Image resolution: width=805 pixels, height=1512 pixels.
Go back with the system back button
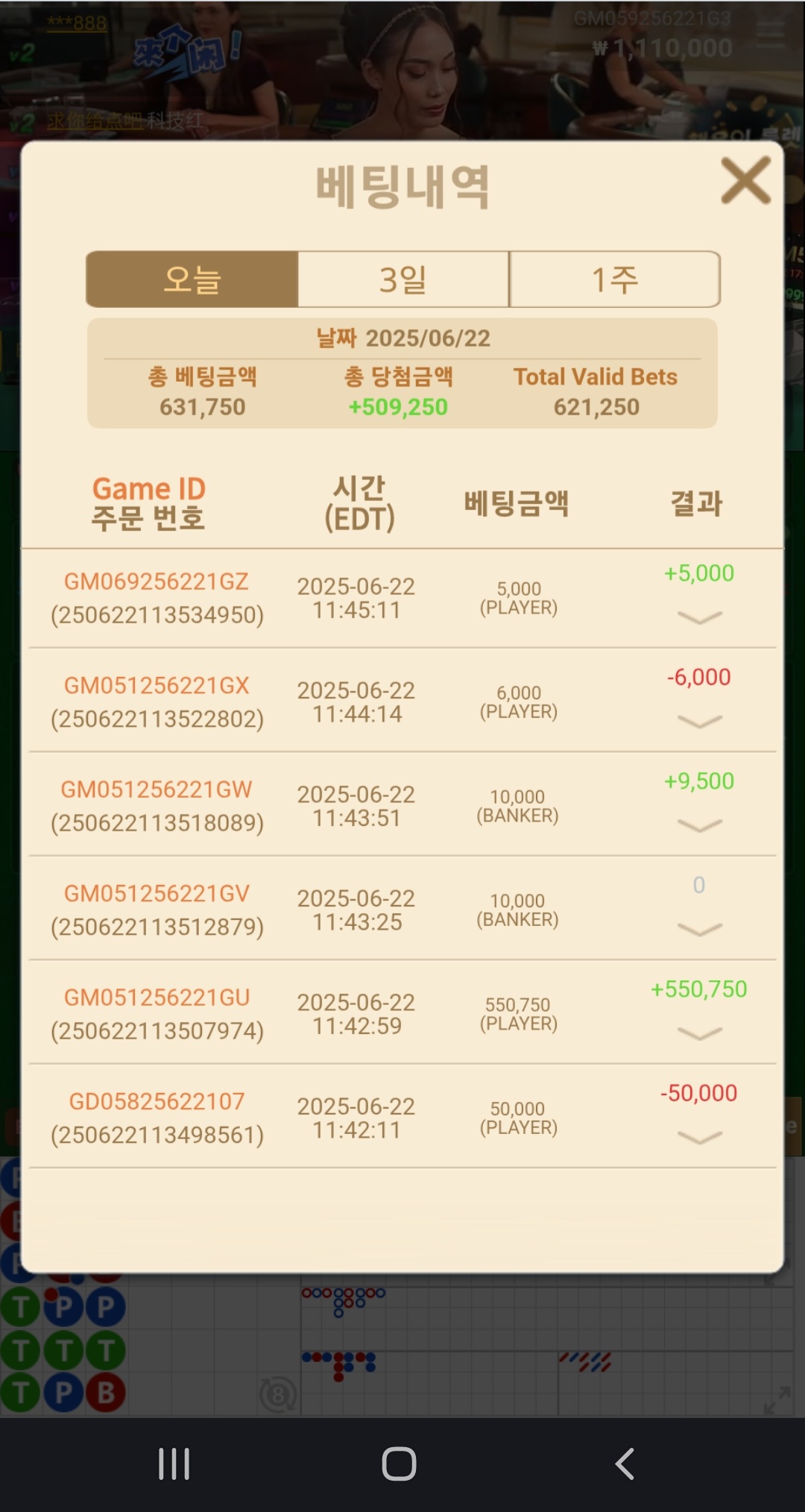tap(625, 1464)
